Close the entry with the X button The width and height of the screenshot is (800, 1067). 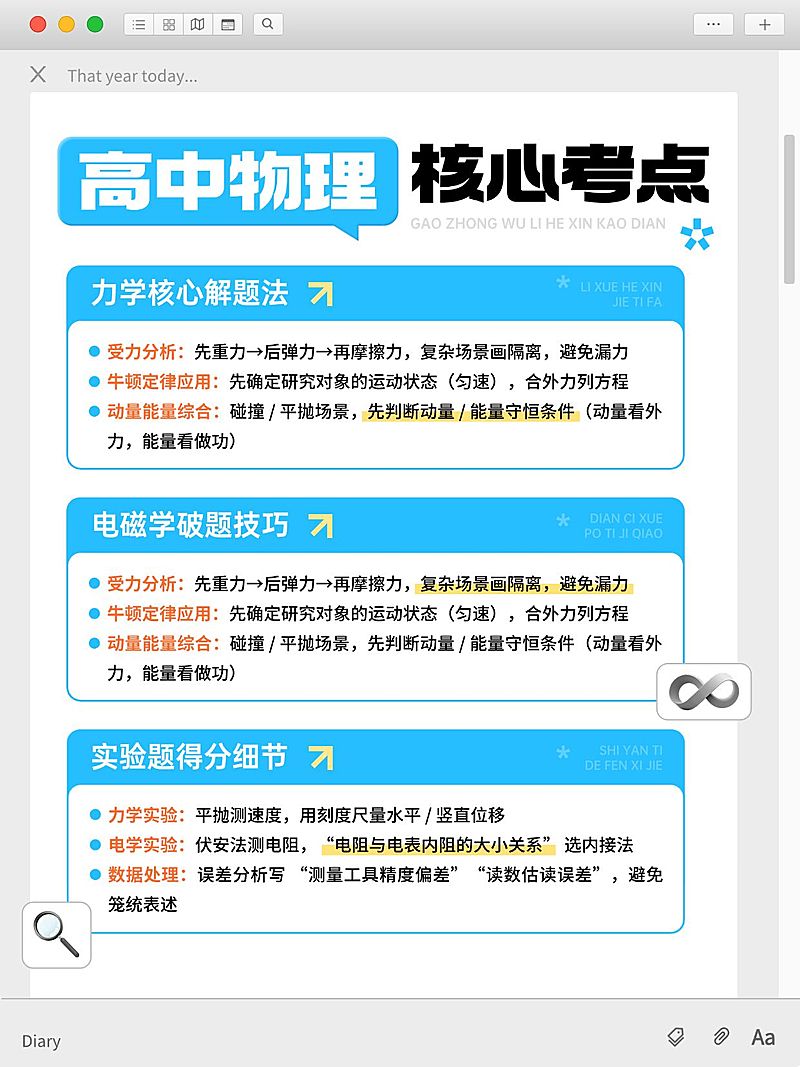(x=38, y=74)
